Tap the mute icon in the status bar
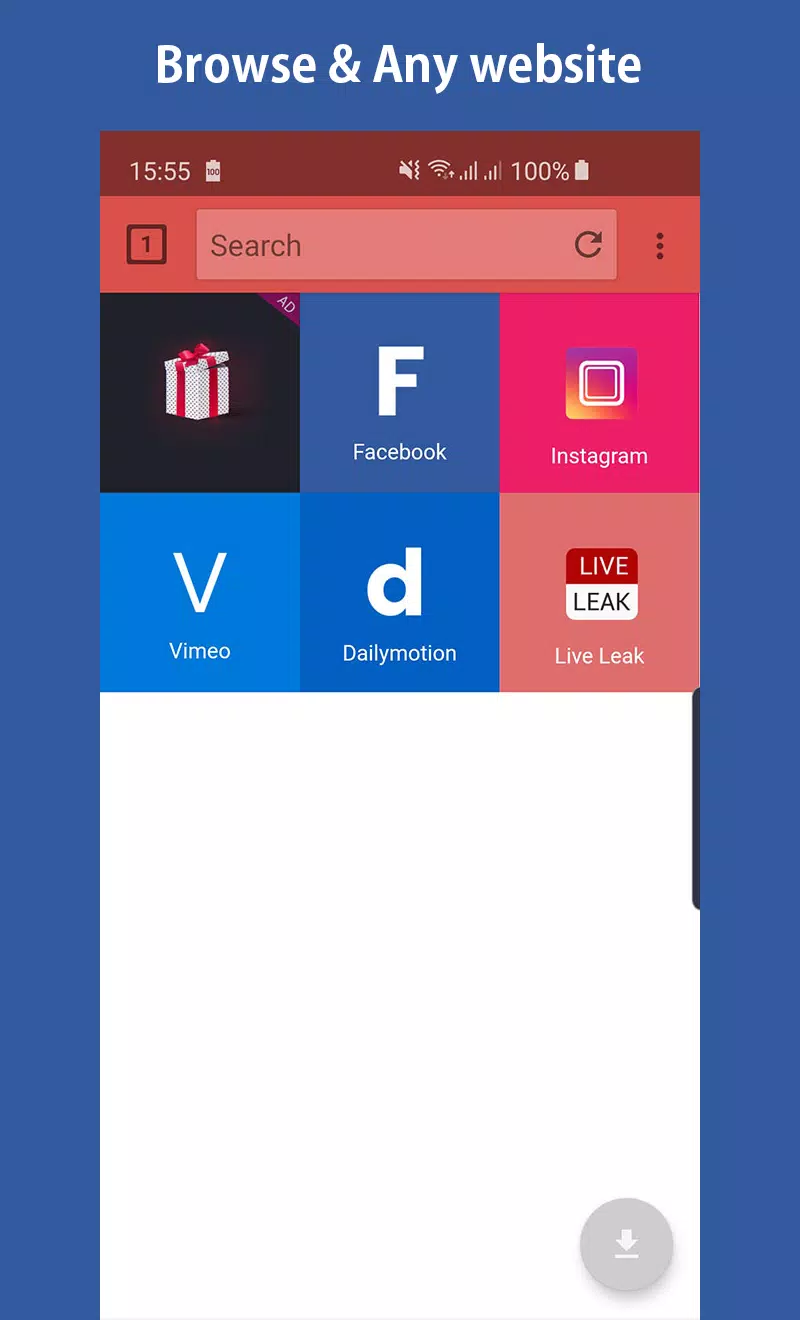Image resolution: width=800 pixels, height=1320 pixels. coord(409,170)
